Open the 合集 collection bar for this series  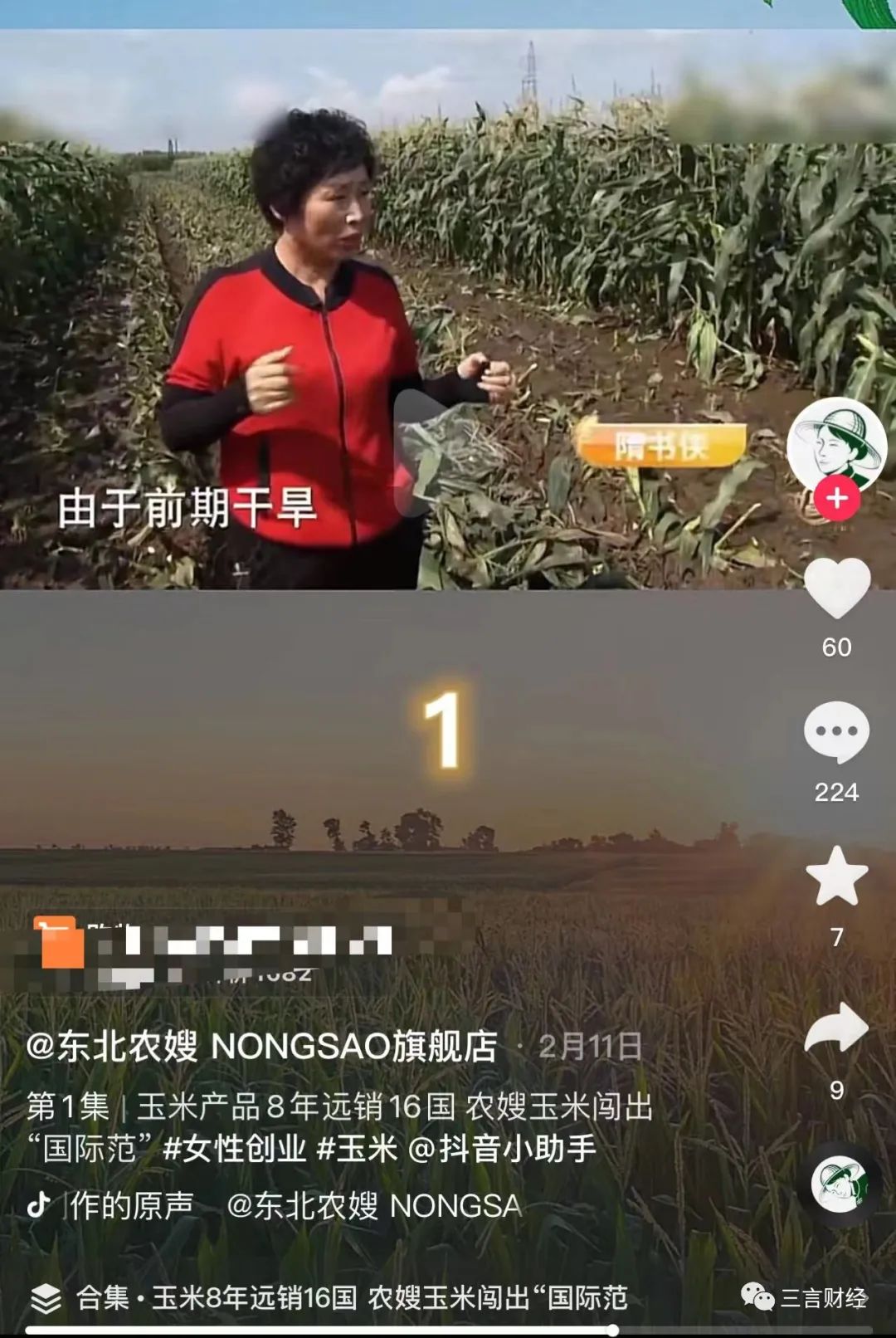click(x=332, y=1298)
